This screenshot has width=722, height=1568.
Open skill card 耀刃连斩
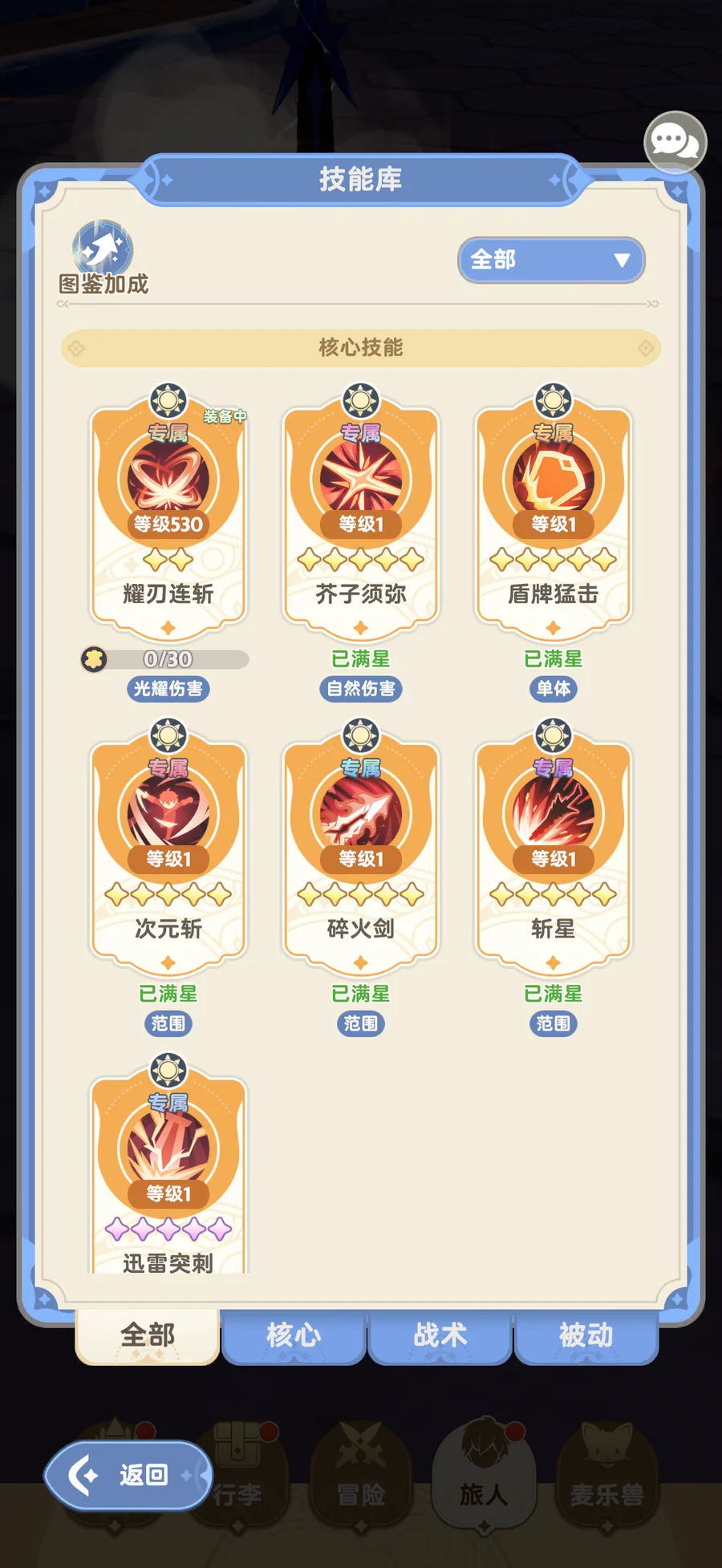(x=168, y=513)
